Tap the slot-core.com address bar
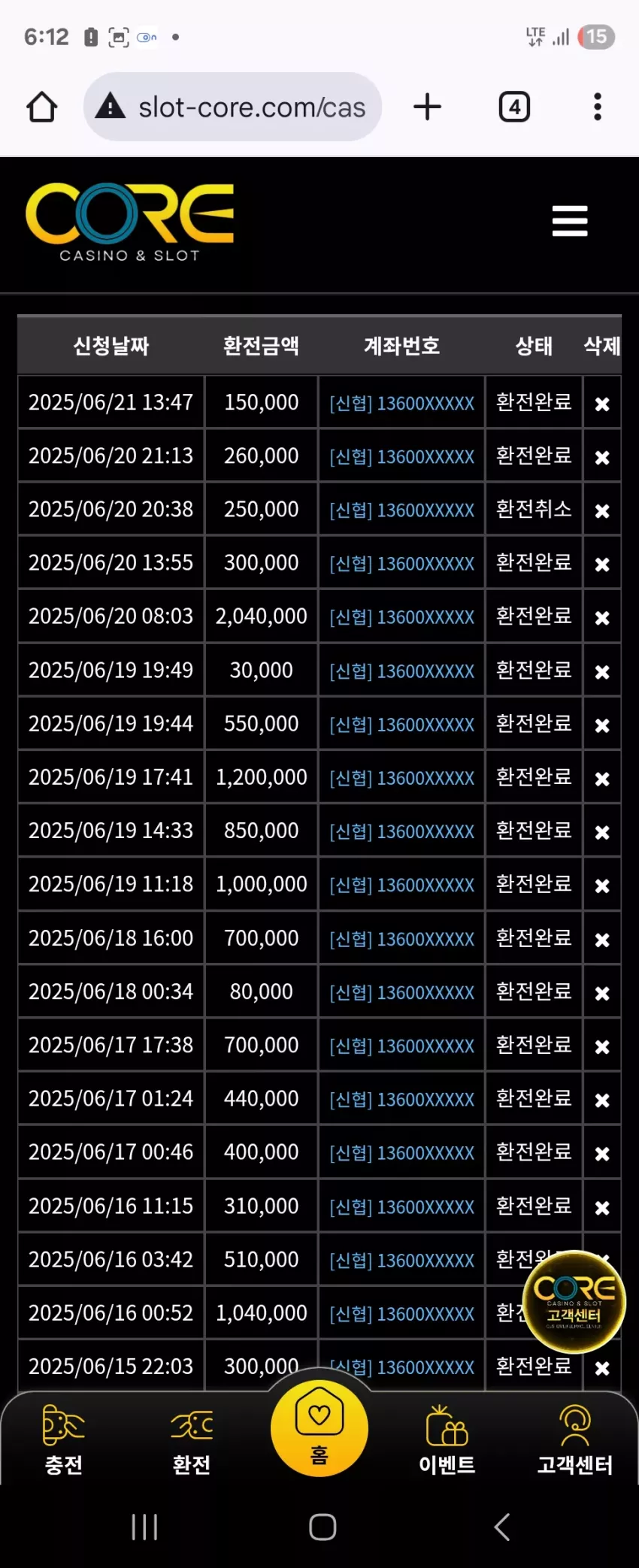639x1568 pixels. coord(232,107)
